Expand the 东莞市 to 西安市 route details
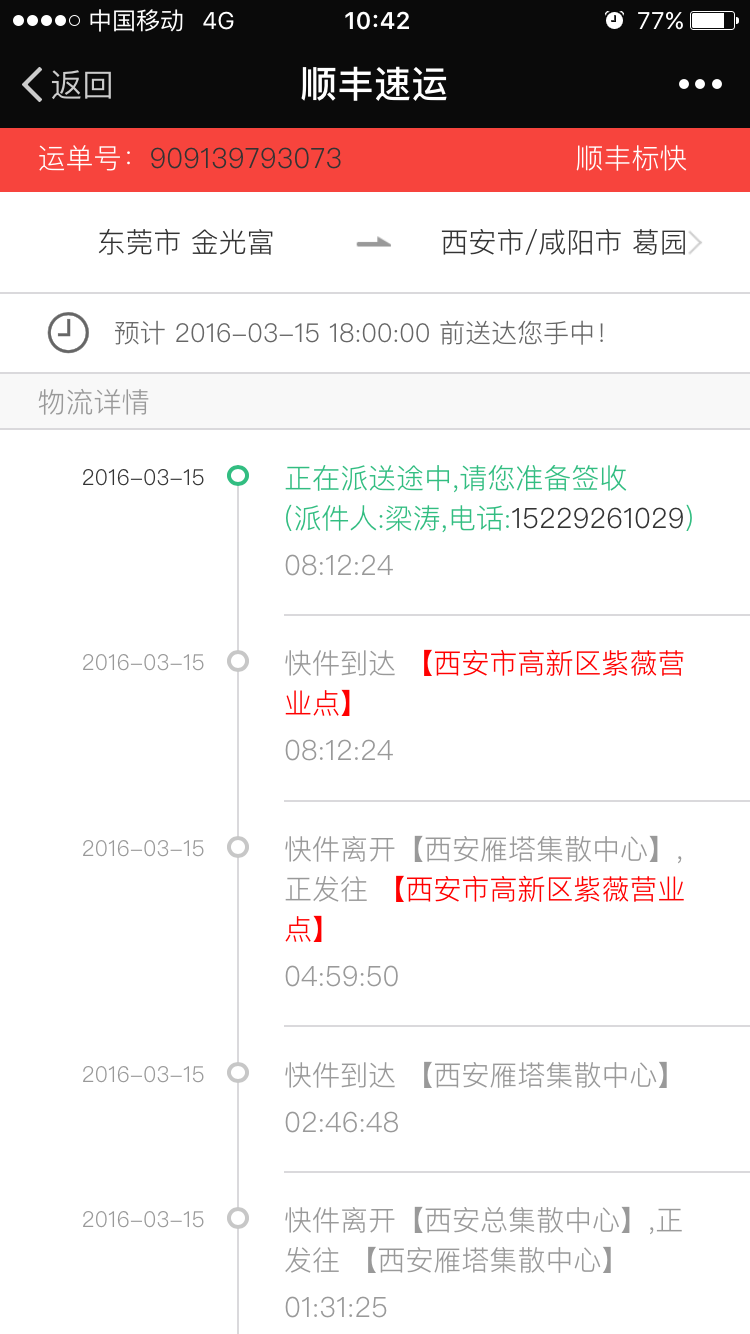Screen dimensions: 750x1334 pyautogui.click(x=375, y=243)
